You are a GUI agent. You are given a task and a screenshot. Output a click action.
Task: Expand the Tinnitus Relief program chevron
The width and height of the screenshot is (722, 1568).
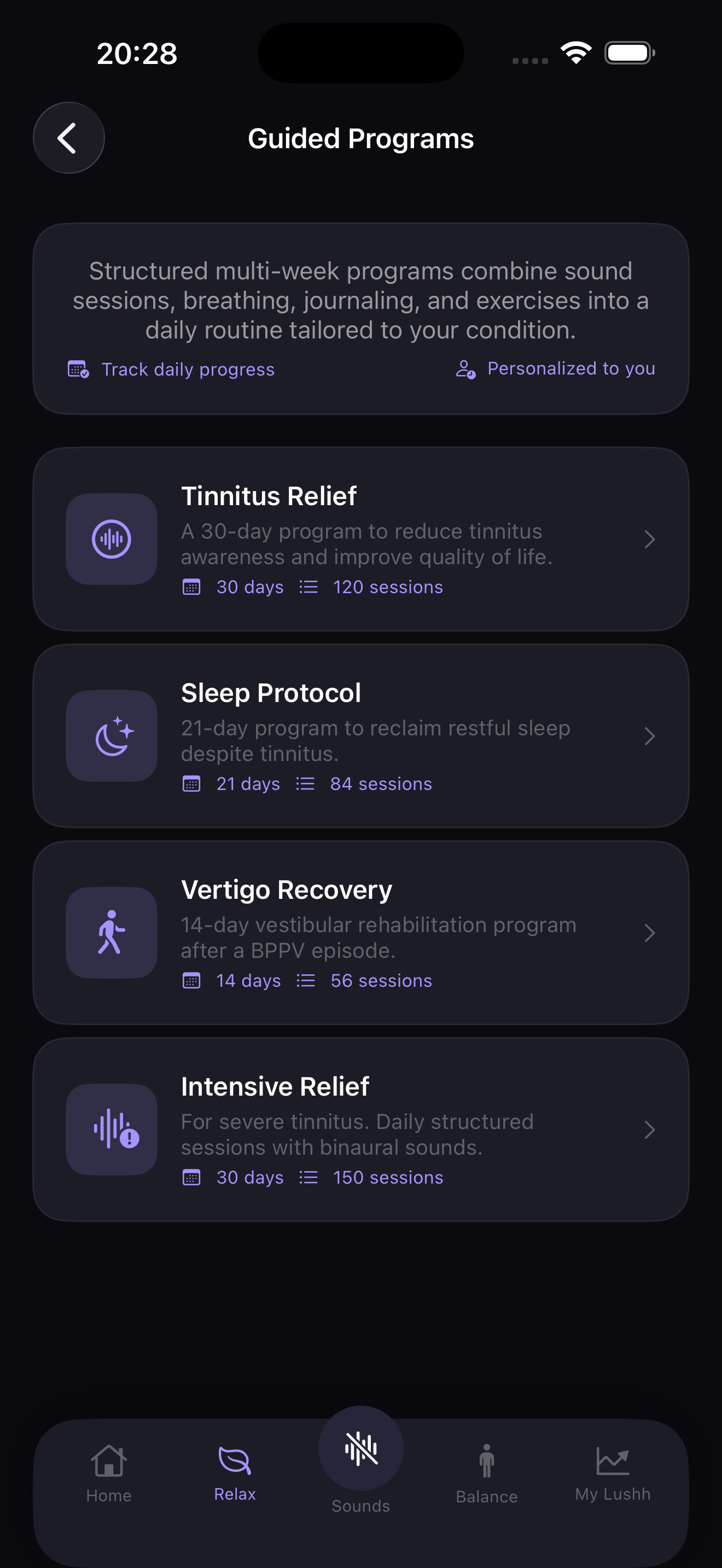coord(651,539)
